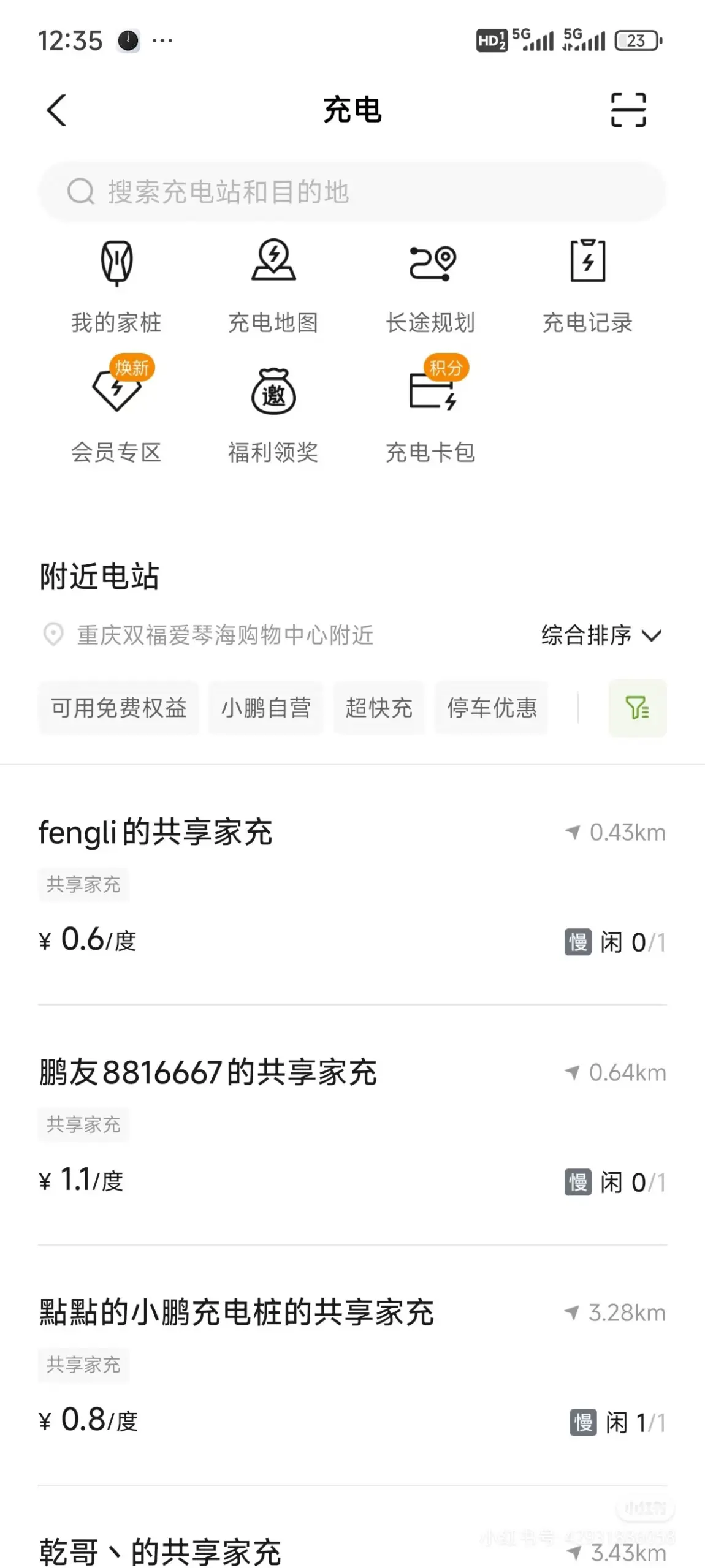Viewport: 705px width, 1568px height.
Task: View 鹏友8816667的共享家充 station
Action: point(208,1073)
